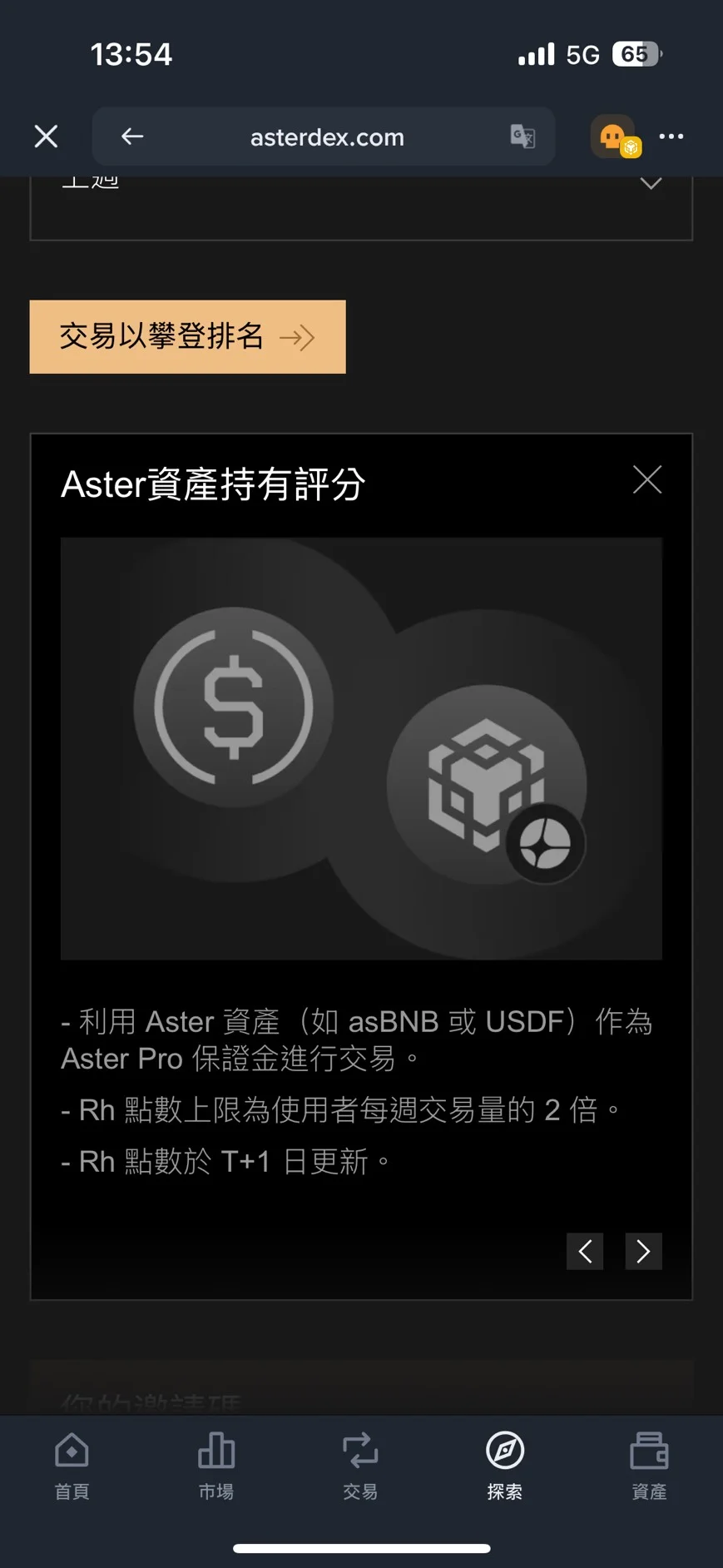This screenshot has width=723, height=1568.
Task: Go to the previous carousel slide
Action: (x=585, y=1251)
